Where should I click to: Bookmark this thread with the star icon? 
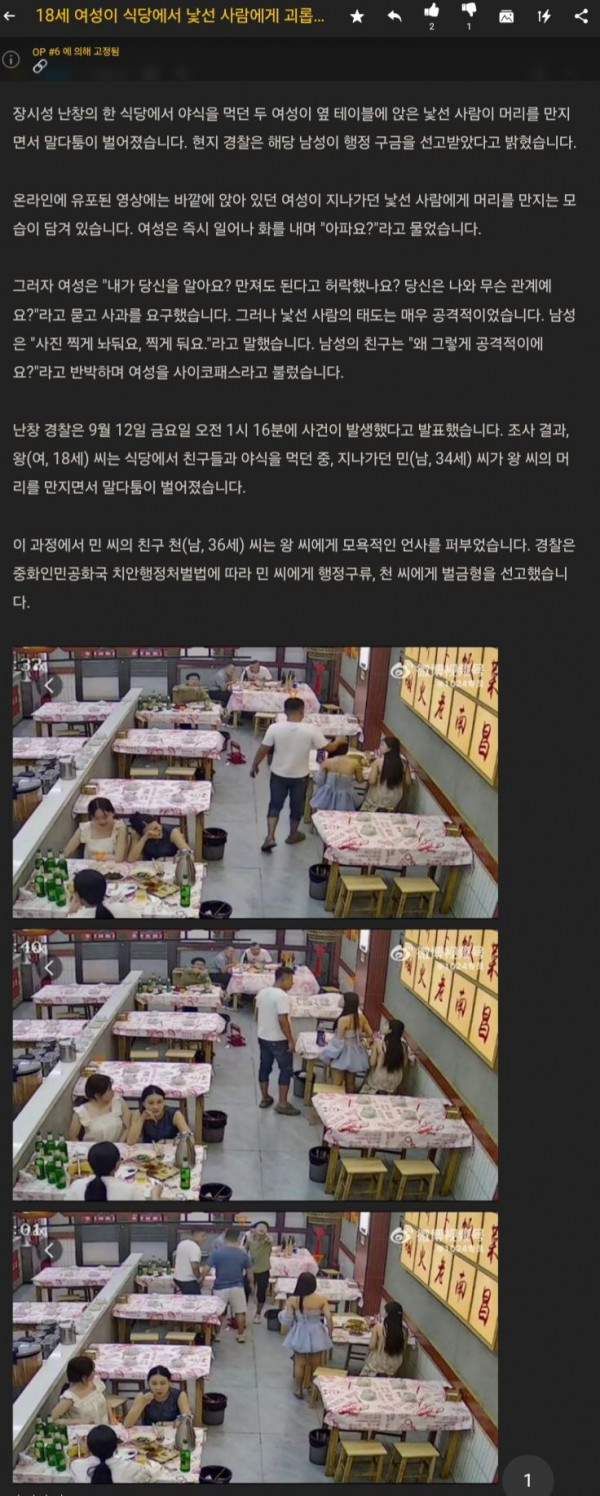357,17
